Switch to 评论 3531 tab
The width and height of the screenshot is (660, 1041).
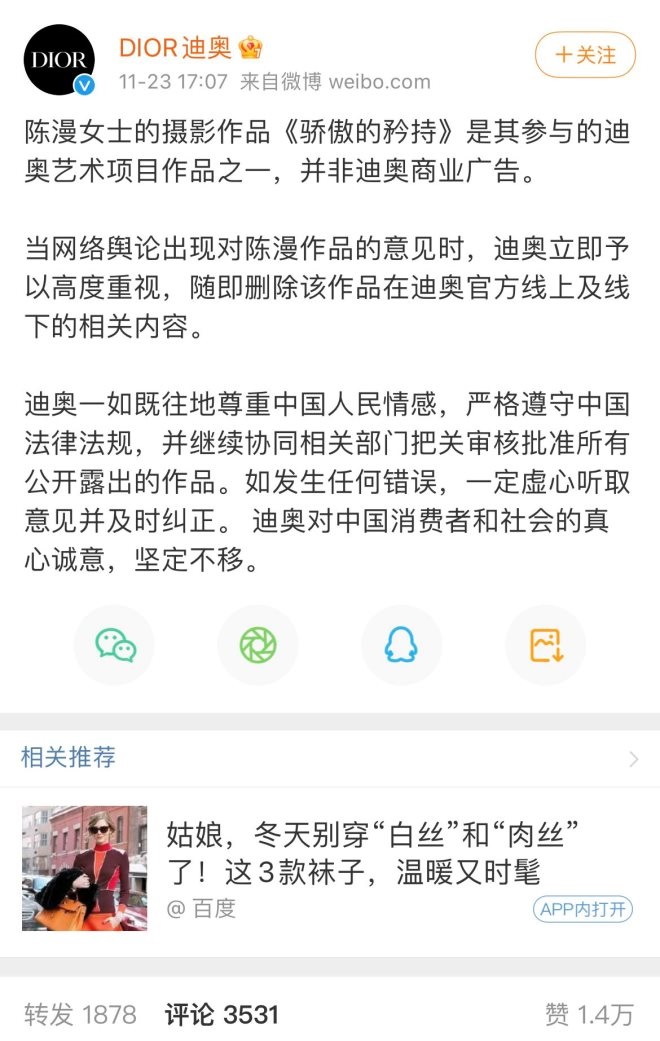222,1014
